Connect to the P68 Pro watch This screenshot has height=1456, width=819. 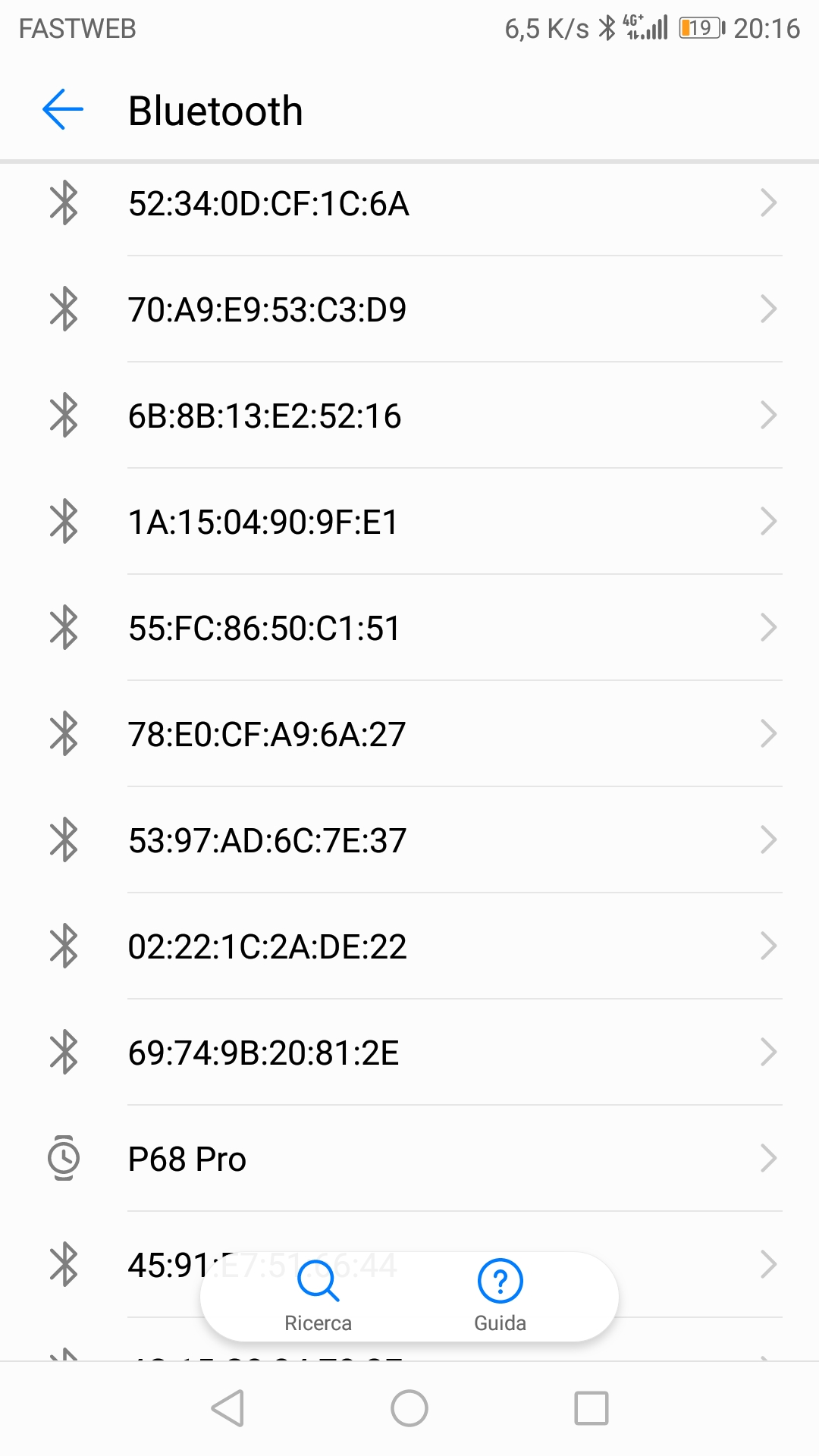(x=409, y=1159)
